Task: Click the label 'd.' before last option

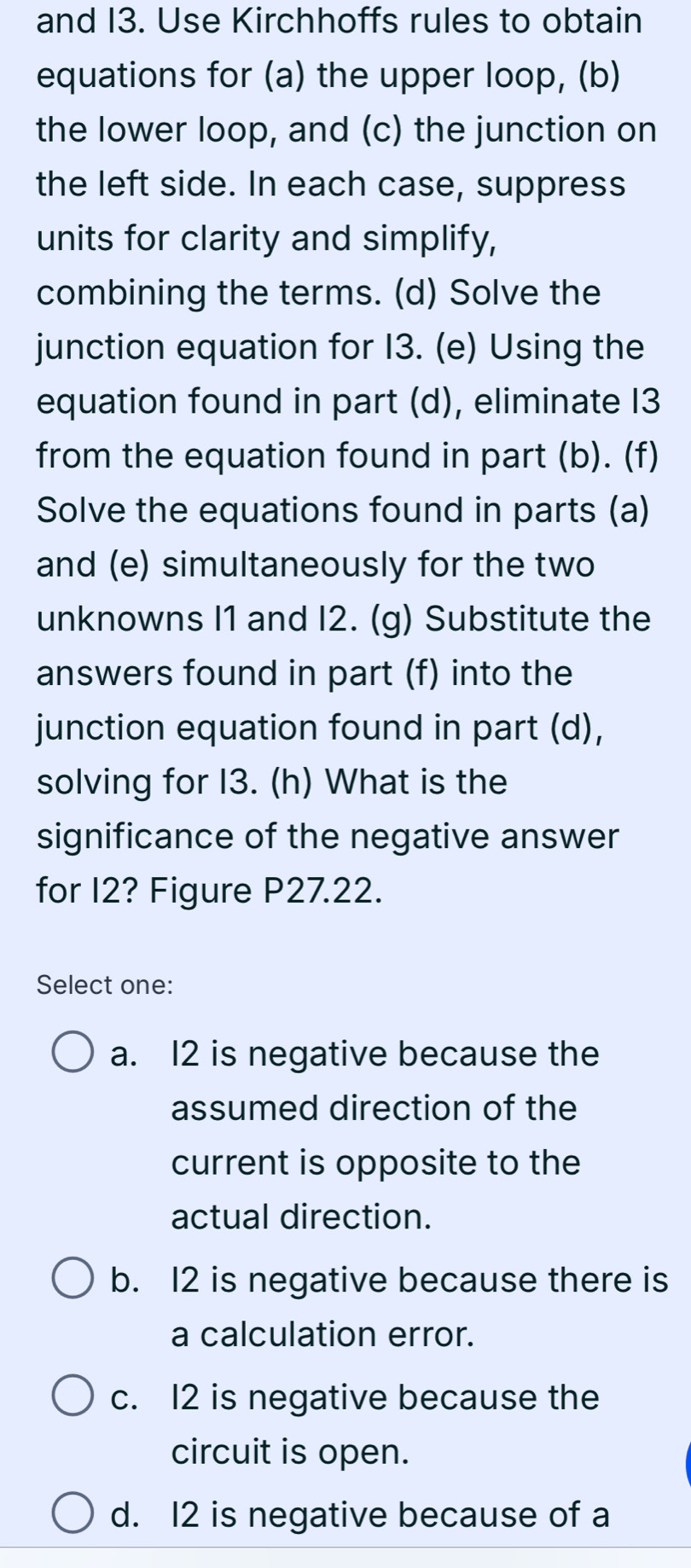Action: click(124, 1513)
